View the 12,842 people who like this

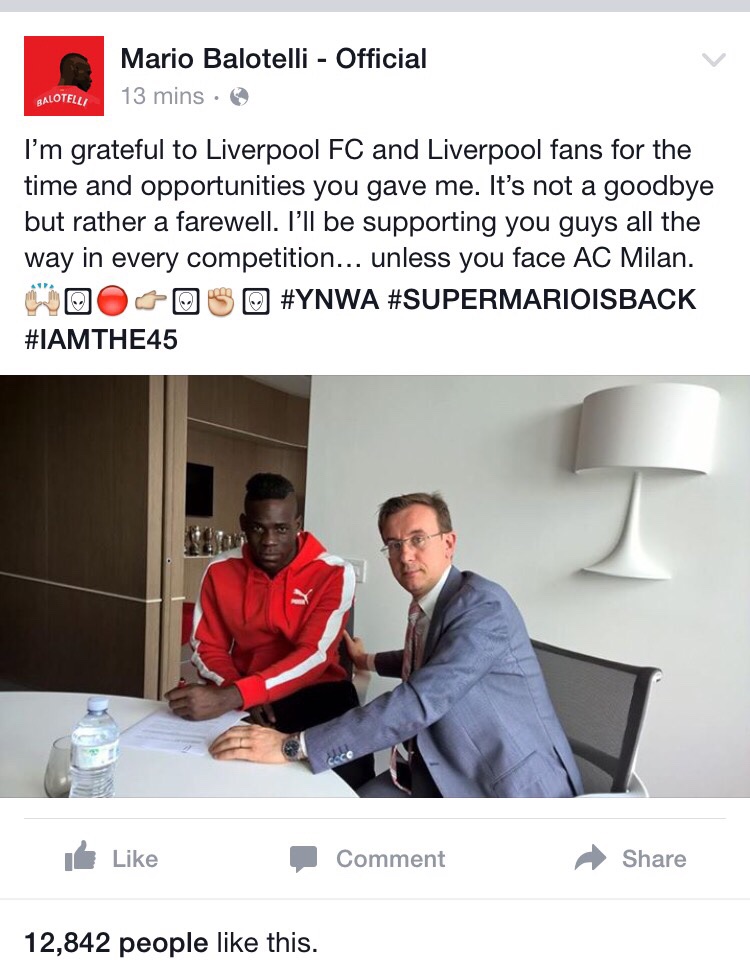point(170,941)
